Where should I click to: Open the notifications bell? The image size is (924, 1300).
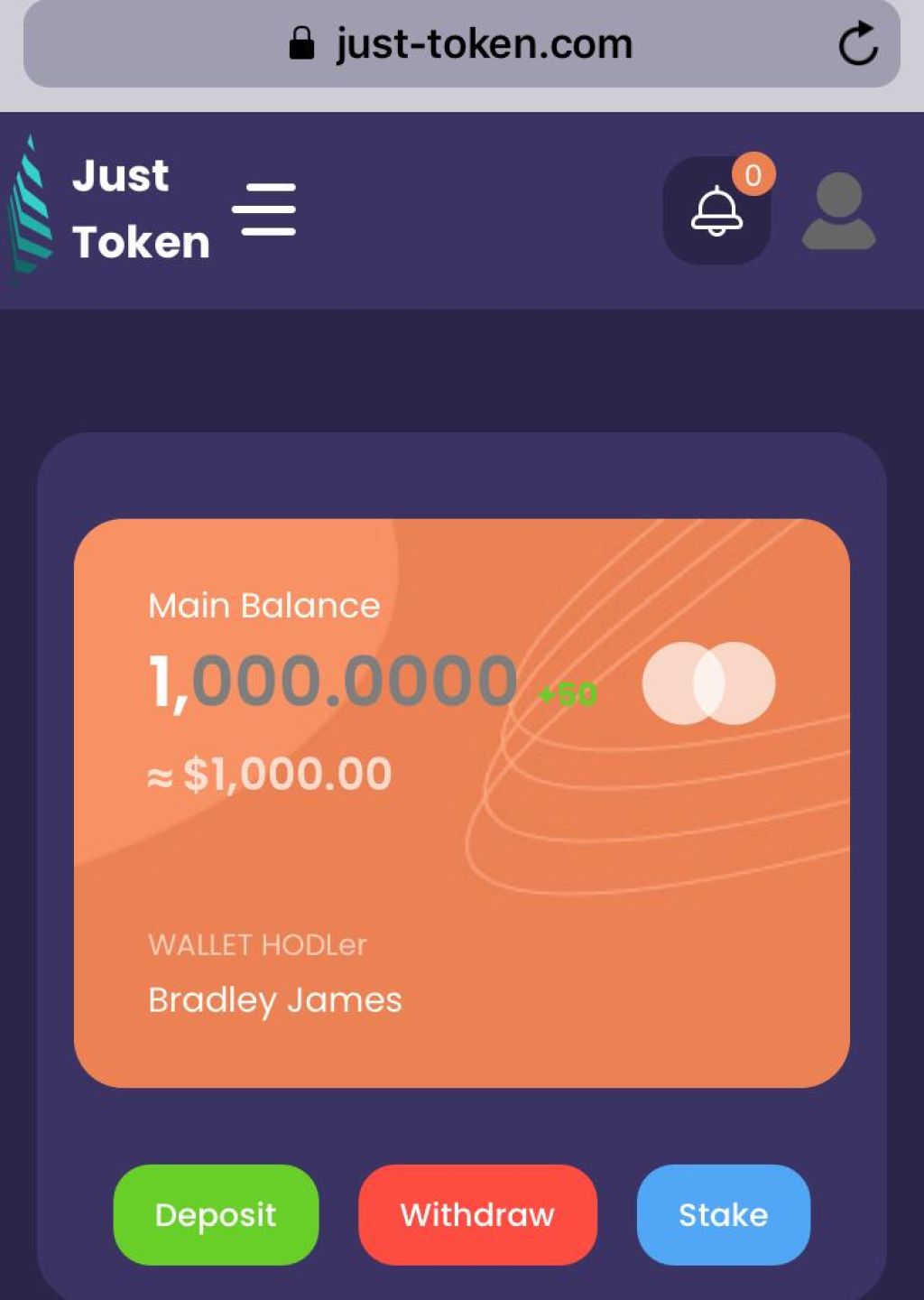click(716, 211)
